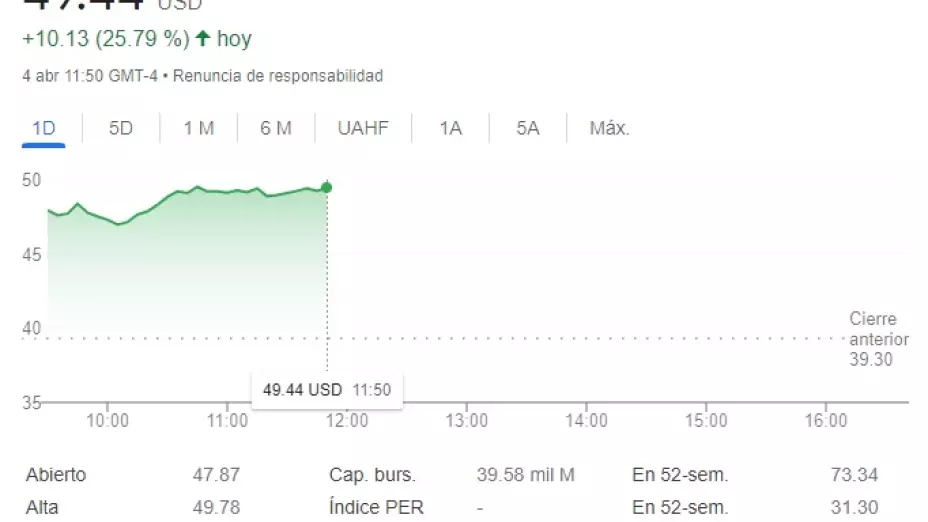Open the Renuncia de responsabilidad link

[x=278, y=76]
